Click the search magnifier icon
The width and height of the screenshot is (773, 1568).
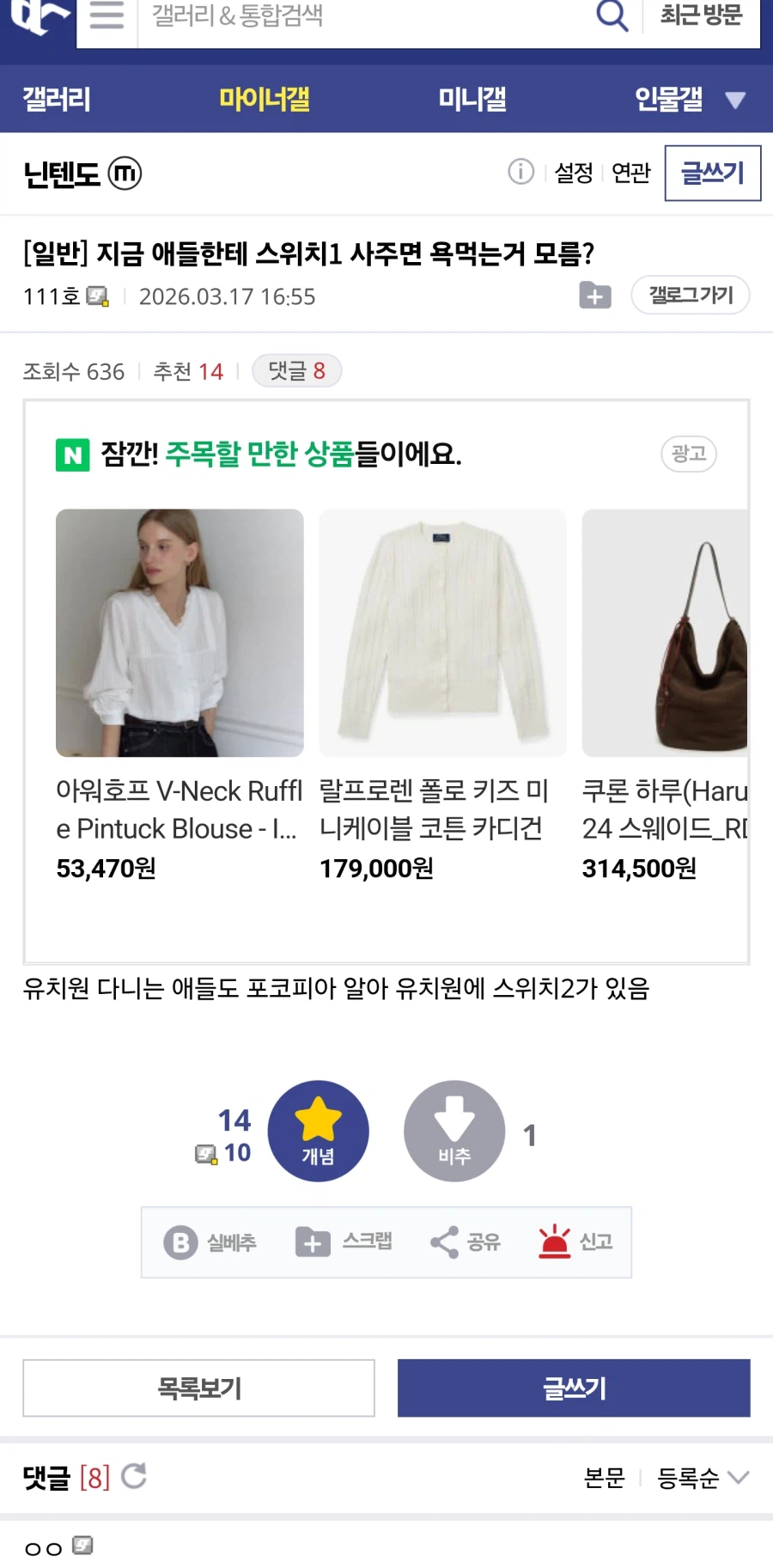click(x=612, y=15)
